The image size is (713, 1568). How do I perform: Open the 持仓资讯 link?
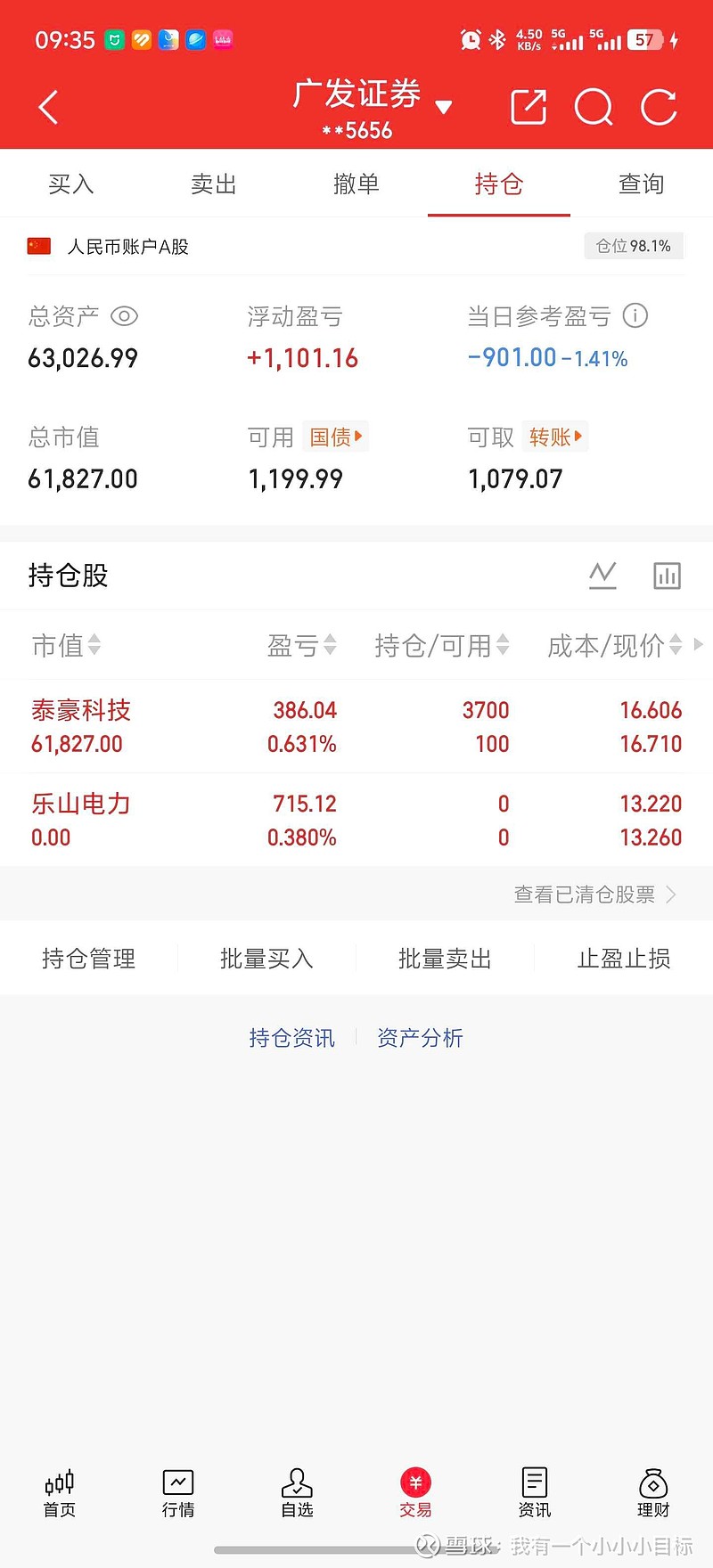tap(291, 1036)
